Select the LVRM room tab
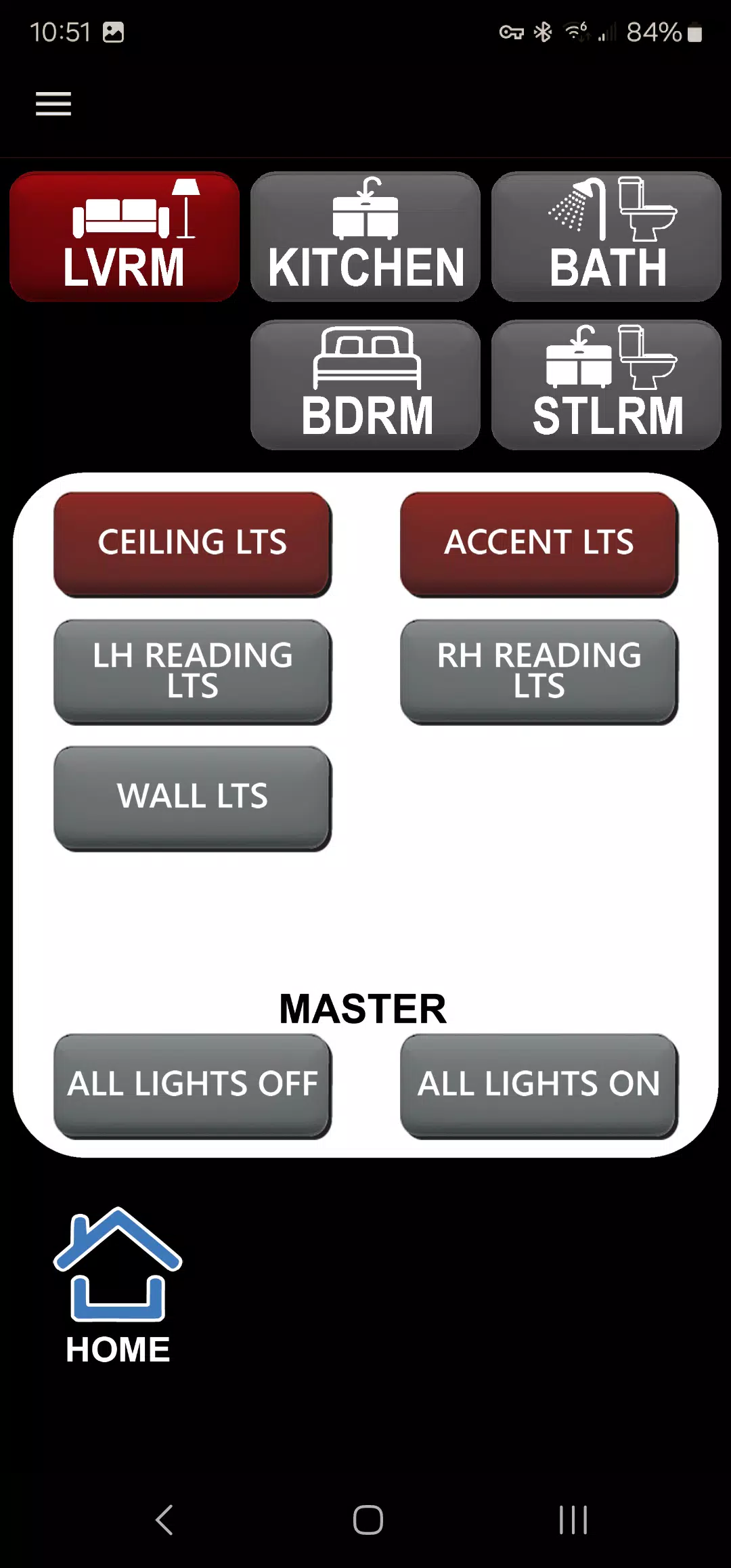 click(x=125, y=236)
